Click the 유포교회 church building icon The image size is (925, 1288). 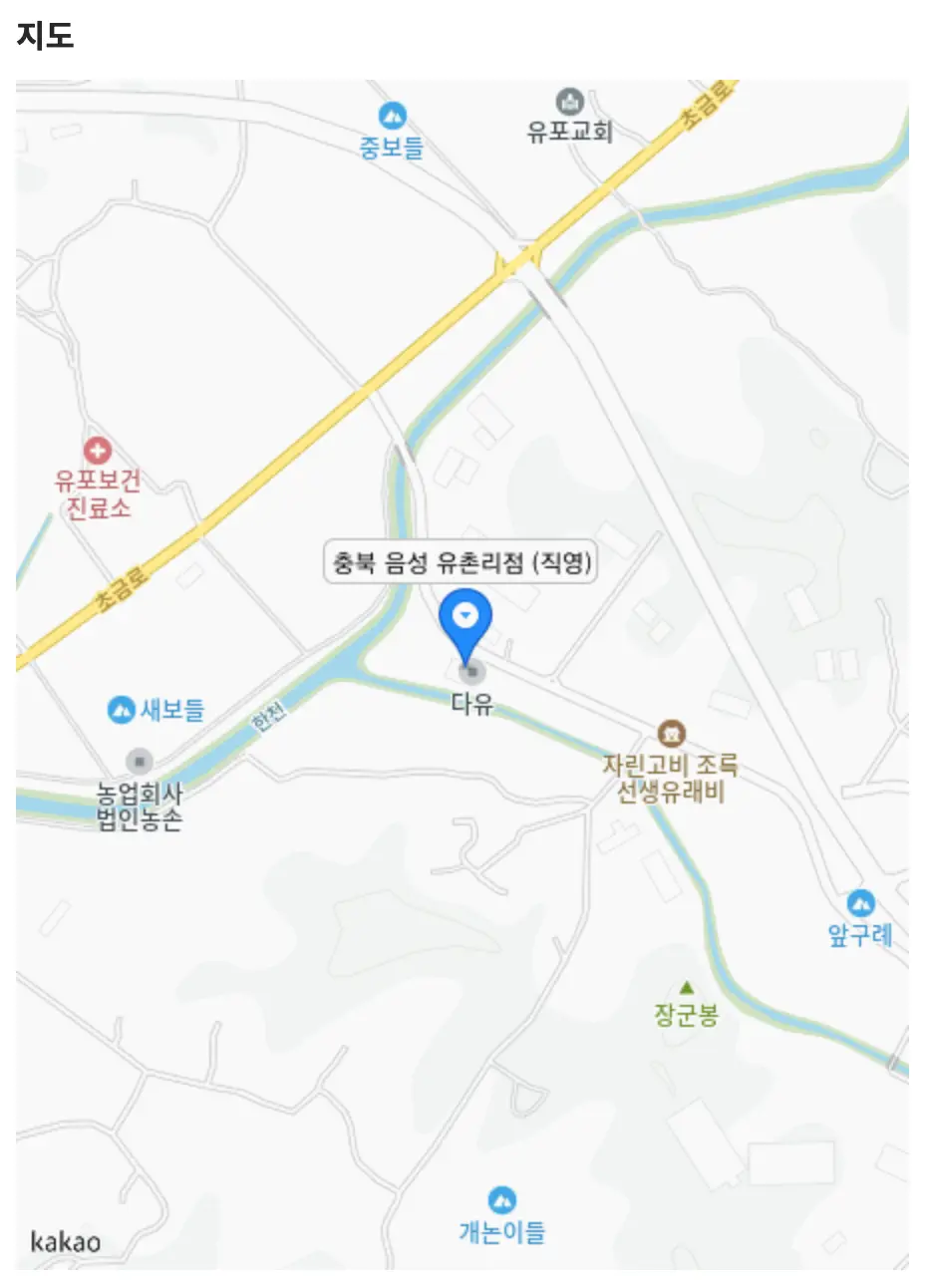[x=568, y=100]
